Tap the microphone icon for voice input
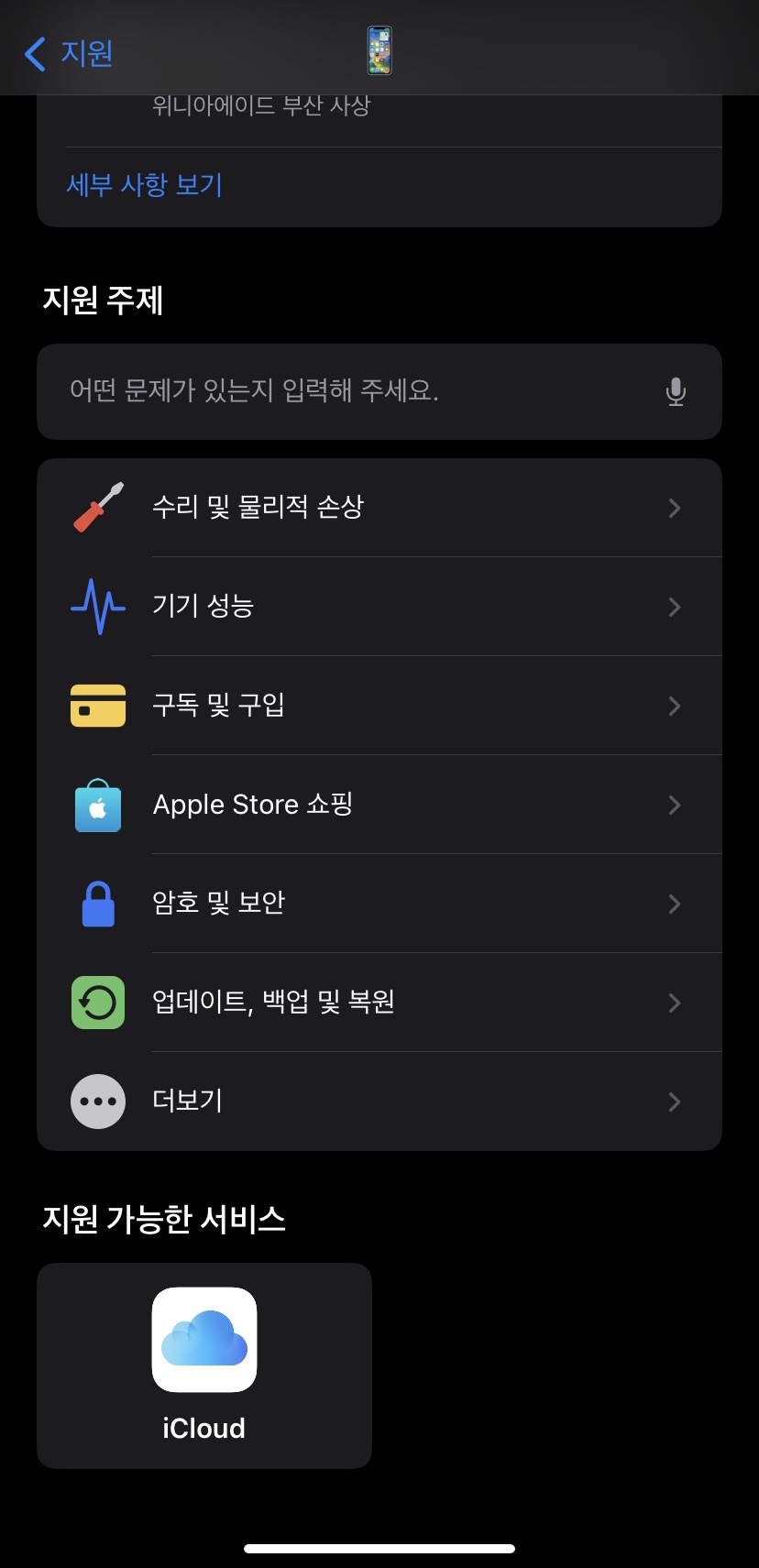 click(676, 391)
